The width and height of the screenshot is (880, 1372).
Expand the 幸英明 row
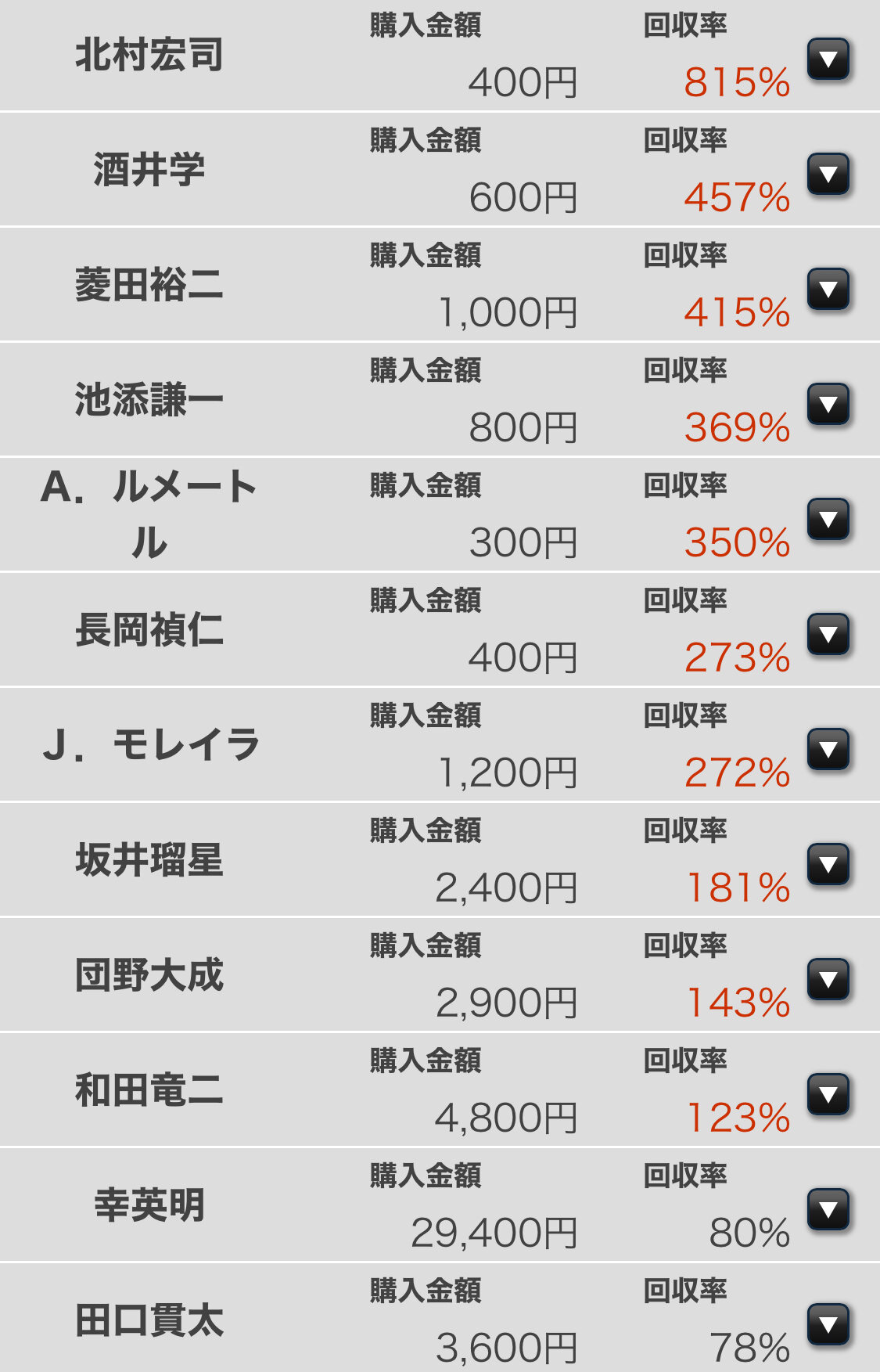click(828, 1210)
